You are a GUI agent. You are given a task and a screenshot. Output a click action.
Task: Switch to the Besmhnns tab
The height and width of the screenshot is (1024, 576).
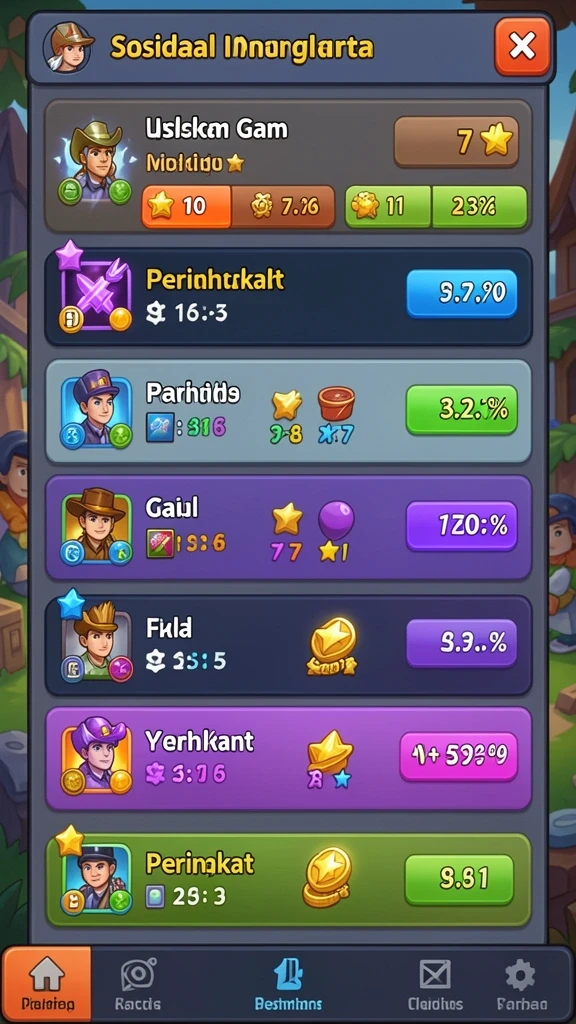click(x=288, y=985)
